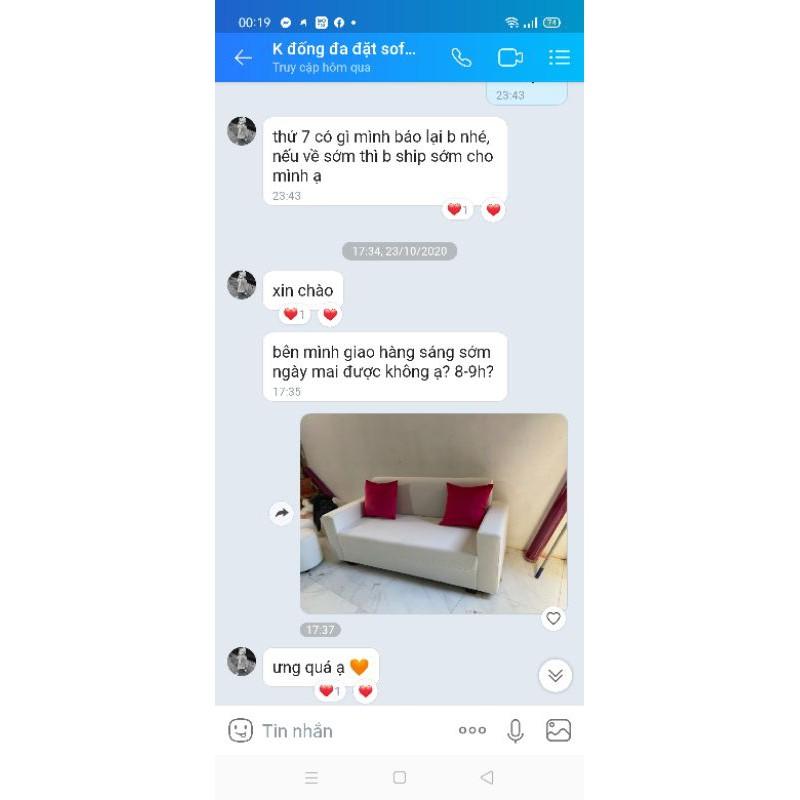Open more attachment options
This screenshot has width=800, height=800.
[x=472, y=731]
